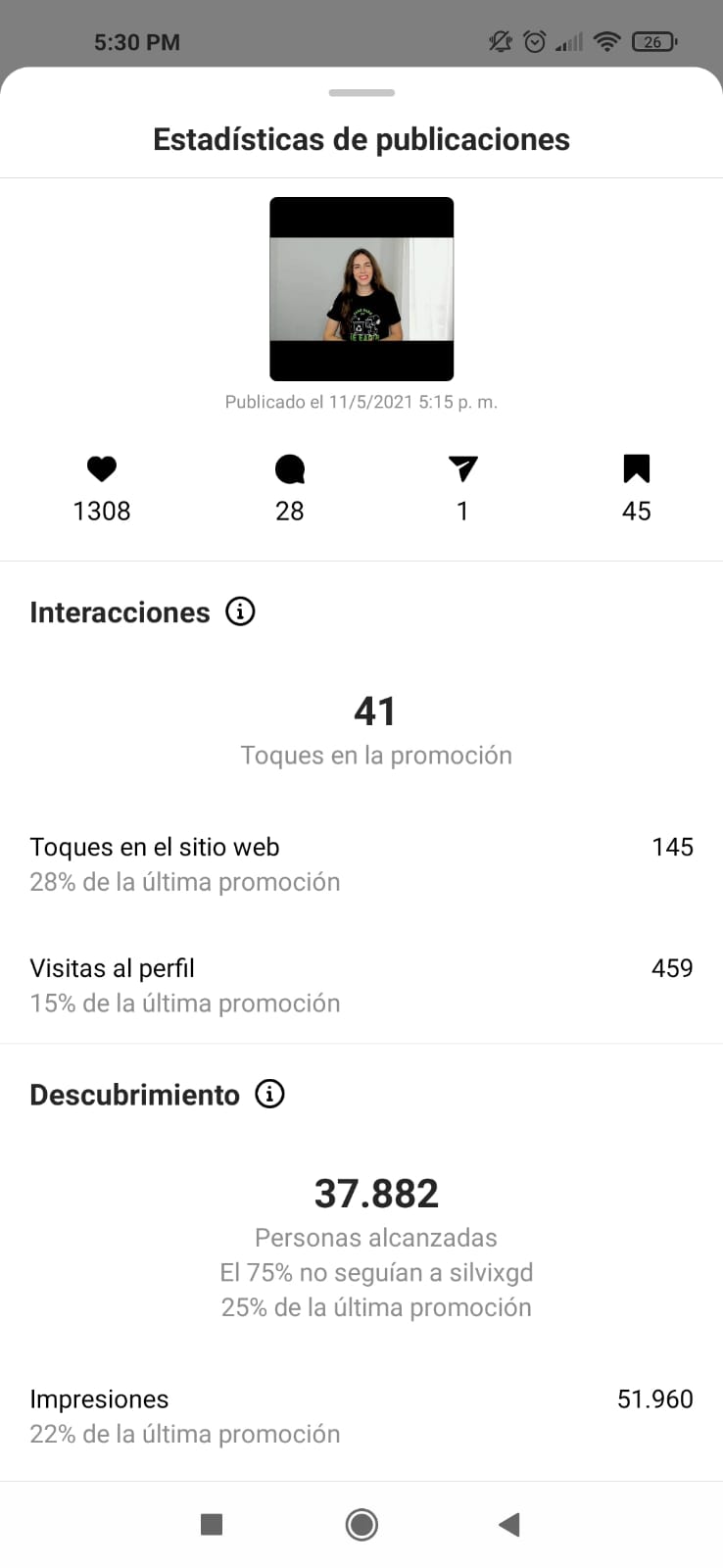Image resolution: width=723 pixels, height=1568 pixels.
Task: Go to the home screen
Action: [361, 1524]
